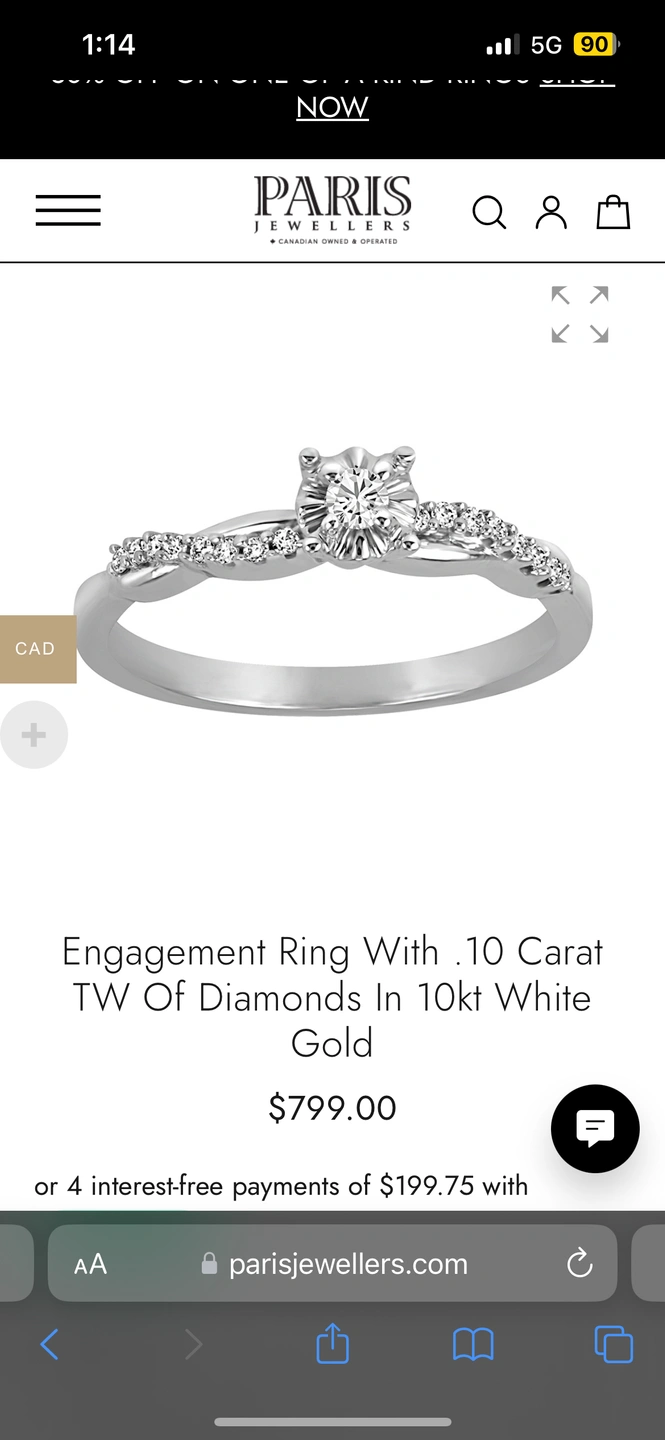Go back to the previous page

point(49,1344)
